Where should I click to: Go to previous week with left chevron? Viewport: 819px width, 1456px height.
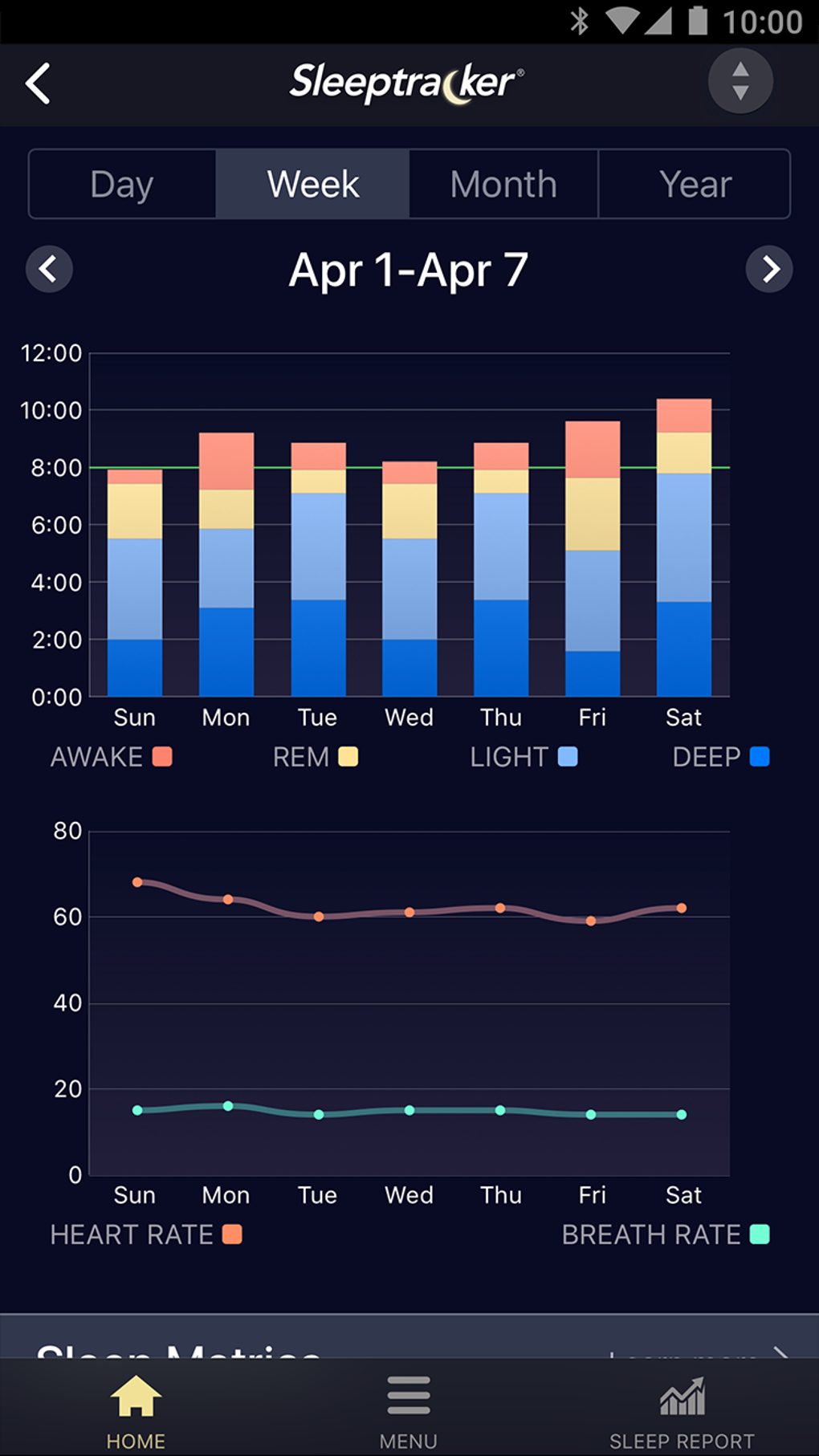coord(49,270)
